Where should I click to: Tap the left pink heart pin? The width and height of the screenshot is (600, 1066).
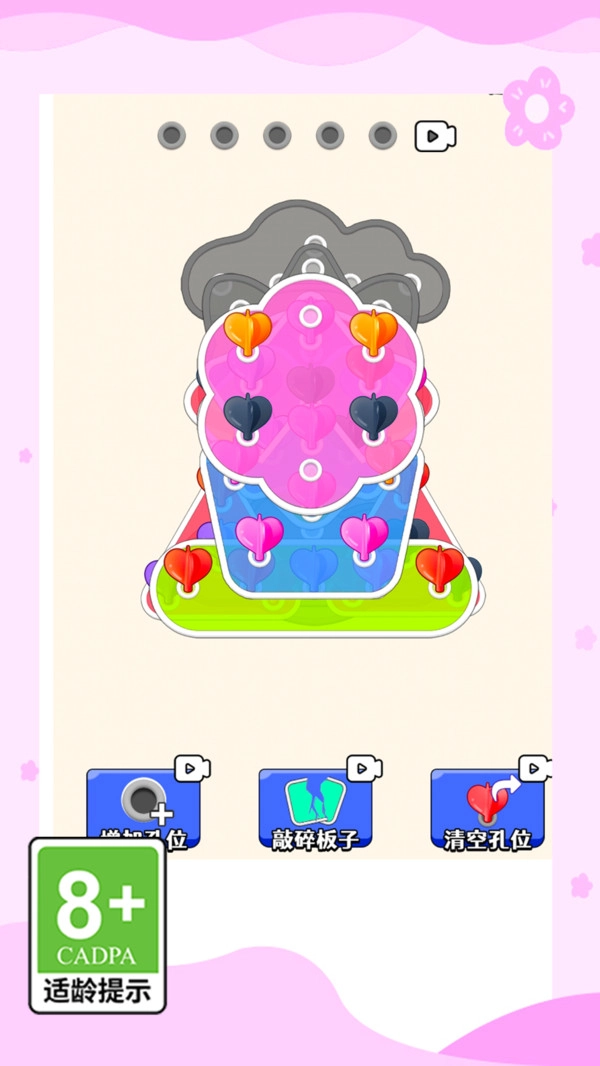[259, 535]
